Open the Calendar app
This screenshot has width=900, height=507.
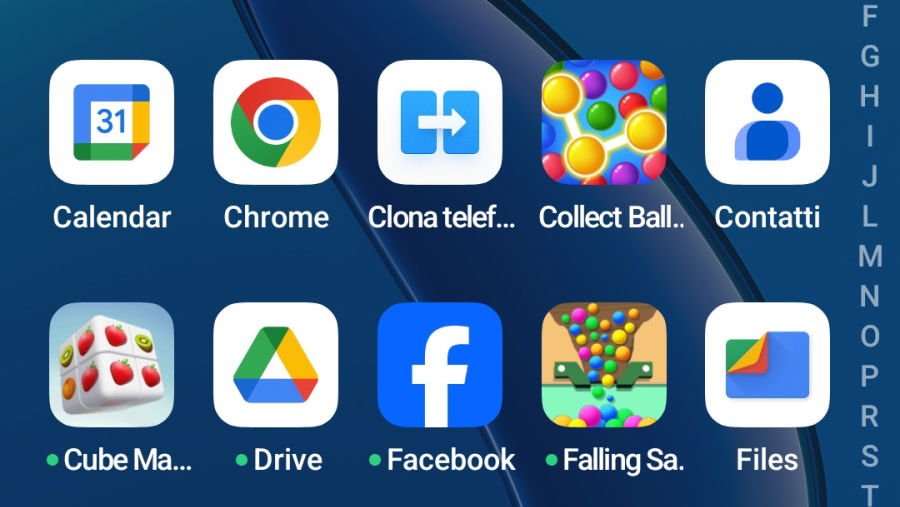pyautogui.click(x=112, y=122)
